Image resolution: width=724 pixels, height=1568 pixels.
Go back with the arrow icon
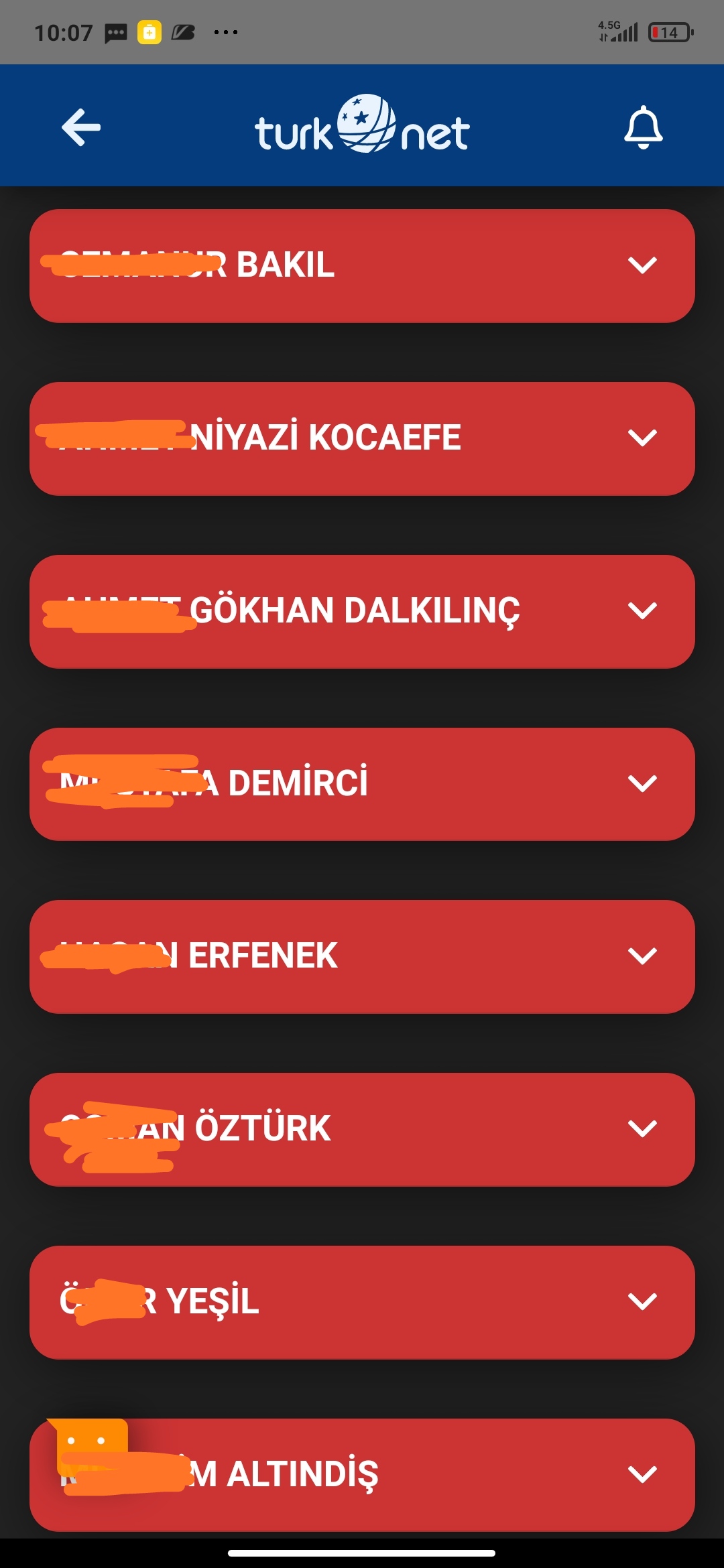(x=81, y=127)
